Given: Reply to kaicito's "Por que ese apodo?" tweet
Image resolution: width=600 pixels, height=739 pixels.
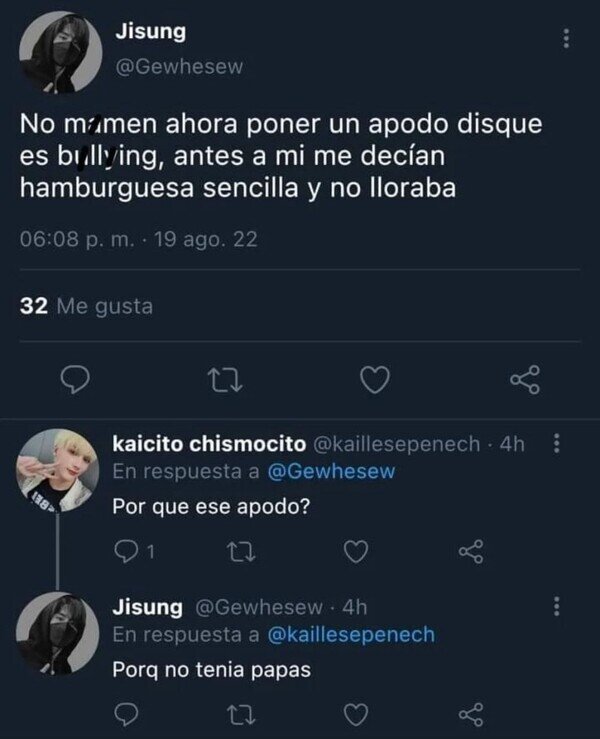Looking at the screenshot, I should [x=126, y=551].
